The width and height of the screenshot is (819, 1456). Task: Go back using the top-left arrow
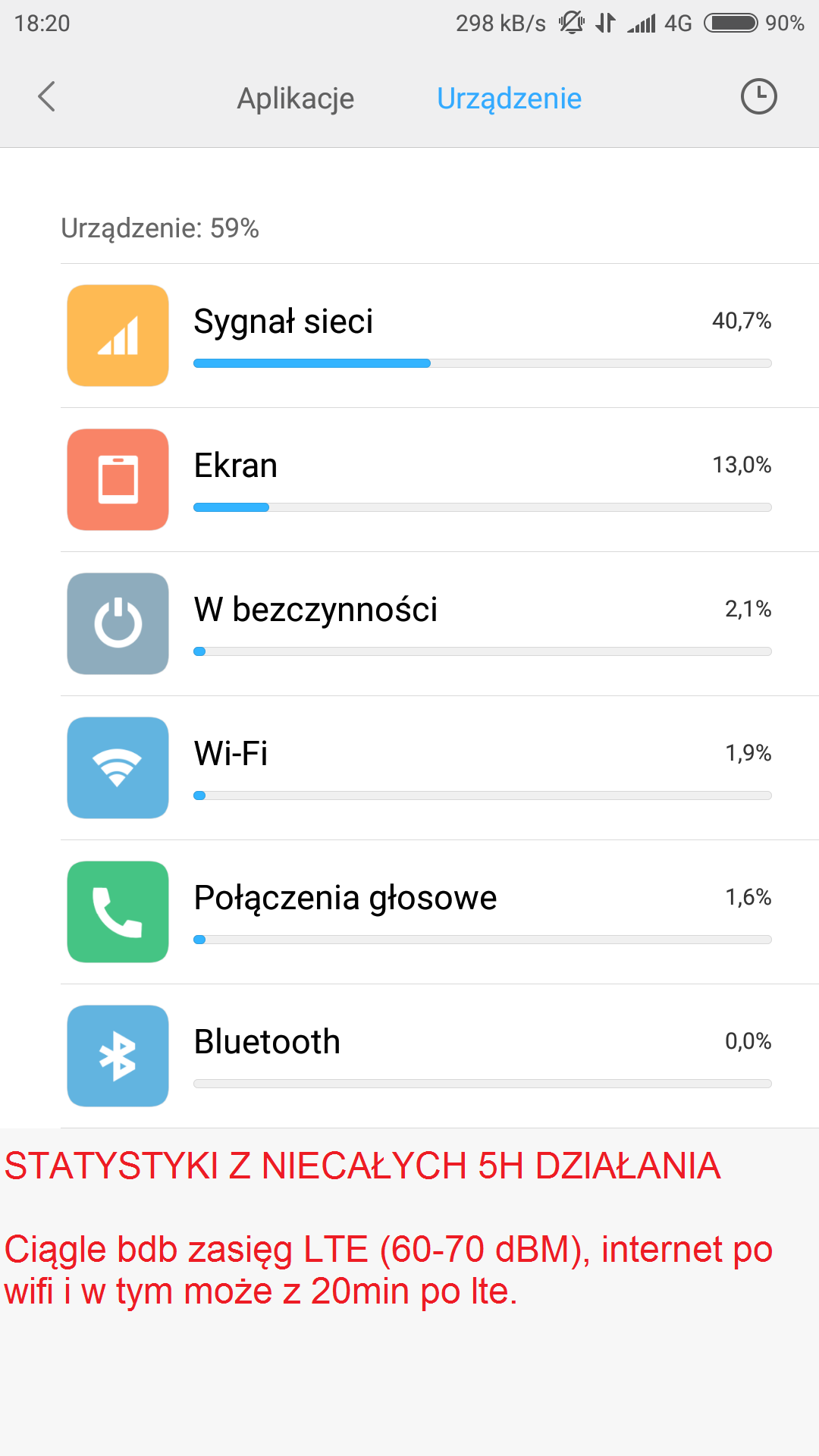[x=47, y=97]
